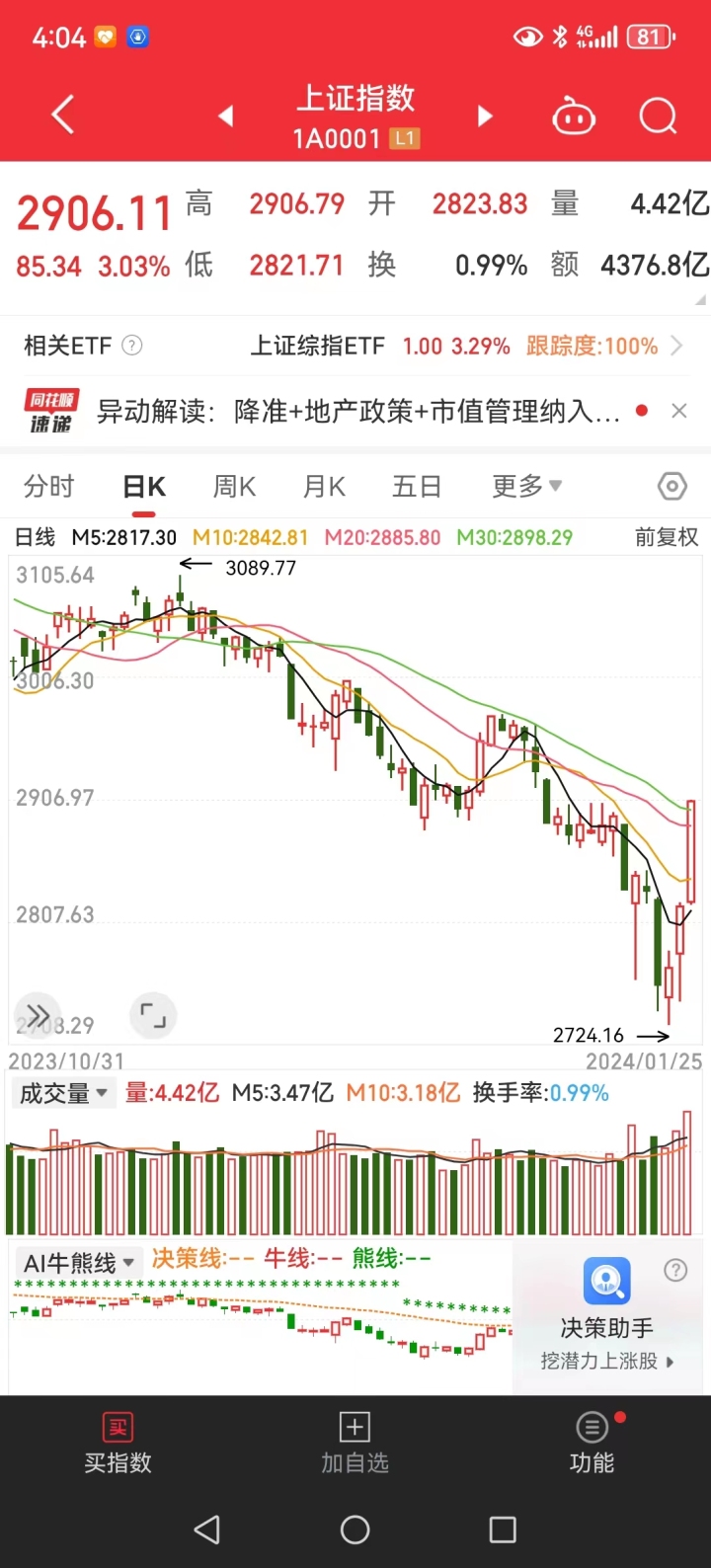Switch to the 五日 tab

click(x=417, y=487)
